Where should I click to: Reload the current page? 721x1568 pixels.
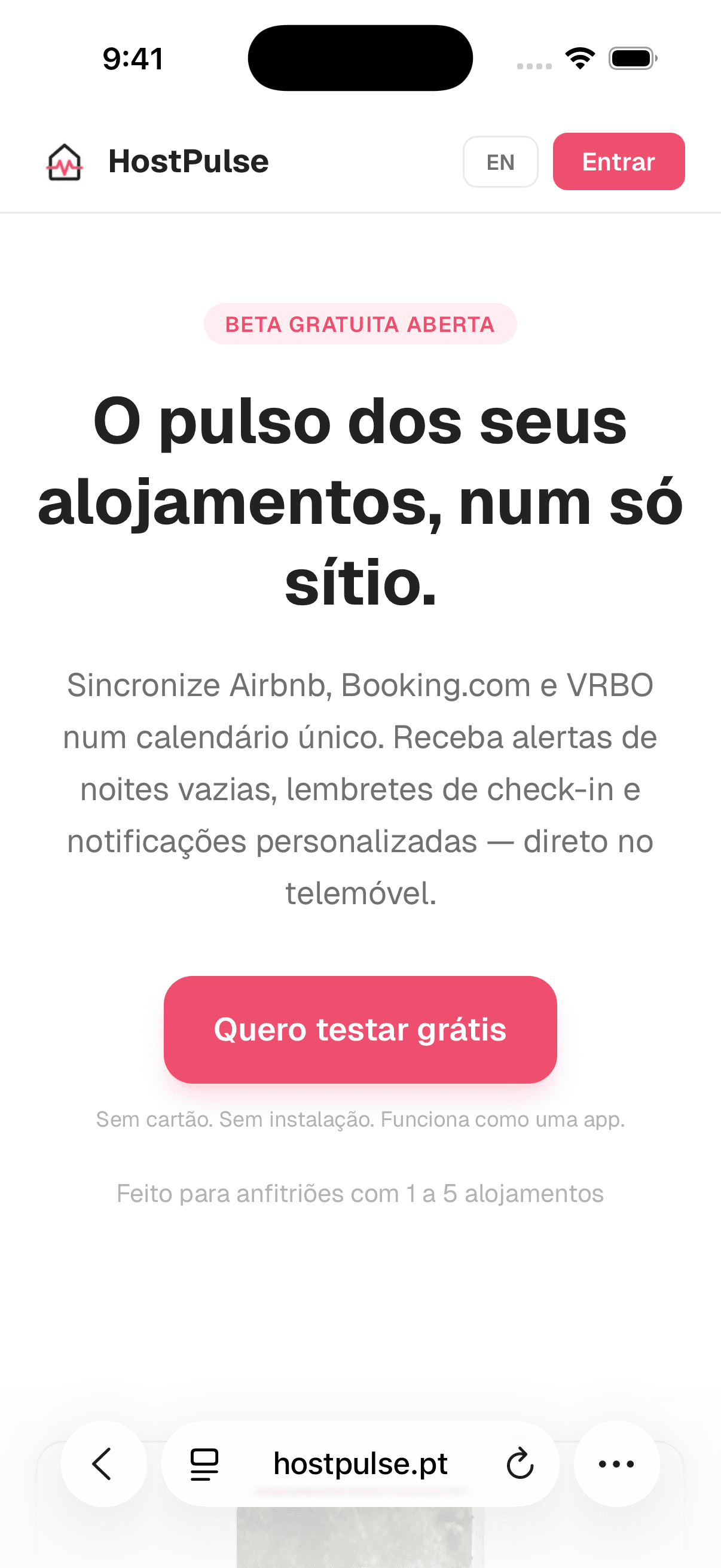click(x=520, y=1464)
